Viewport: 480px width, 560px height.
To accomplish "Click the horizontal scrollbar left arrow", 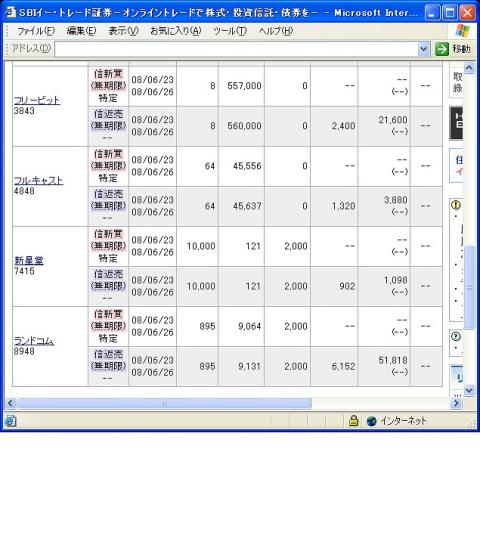I will 11,403.
